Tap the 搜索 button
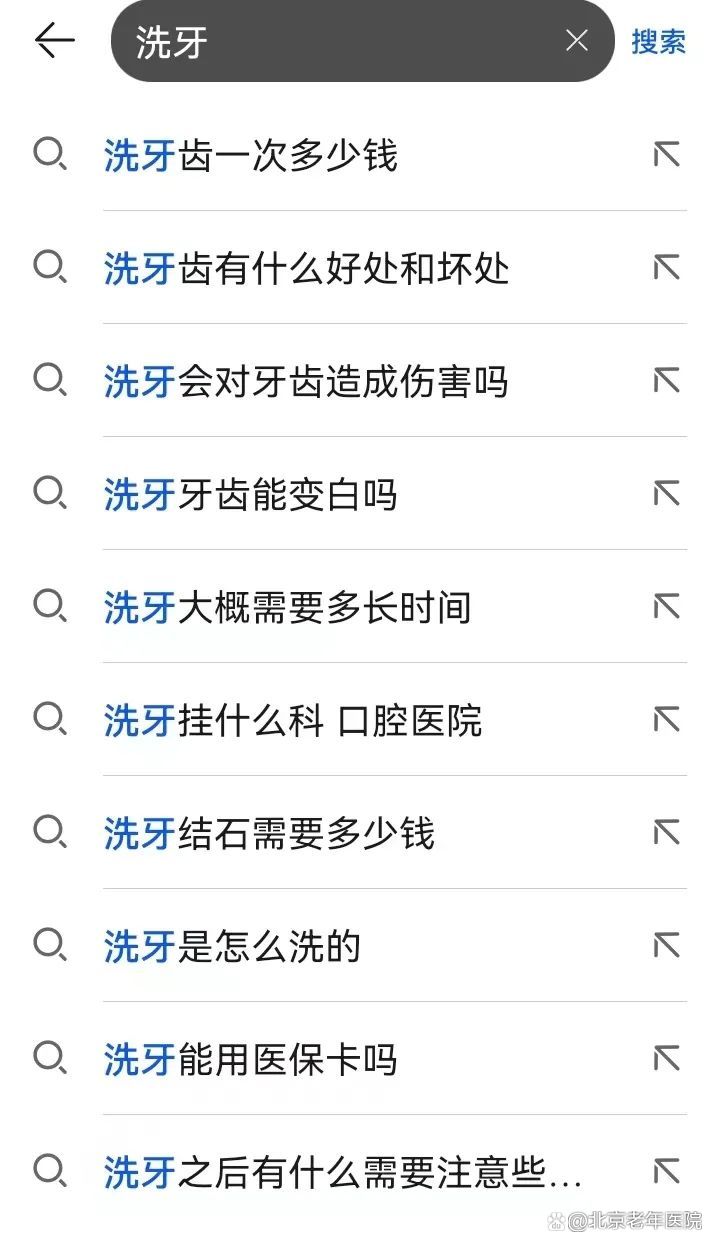Screen dimensions: 716x1246 pyautogui.click(x=658, y=41)
